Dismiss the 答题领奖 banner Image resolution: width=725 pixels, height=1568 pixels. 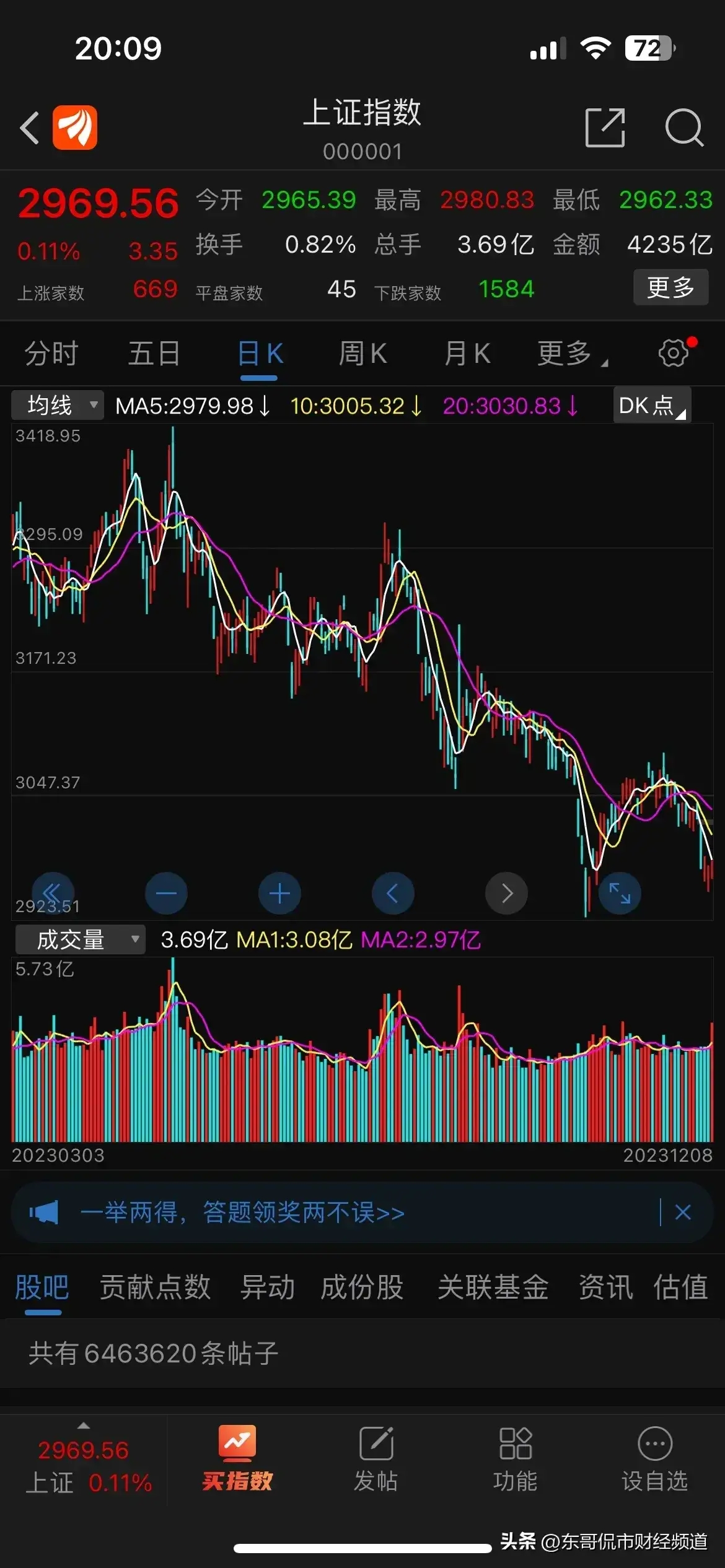(x=683, y=1212)
